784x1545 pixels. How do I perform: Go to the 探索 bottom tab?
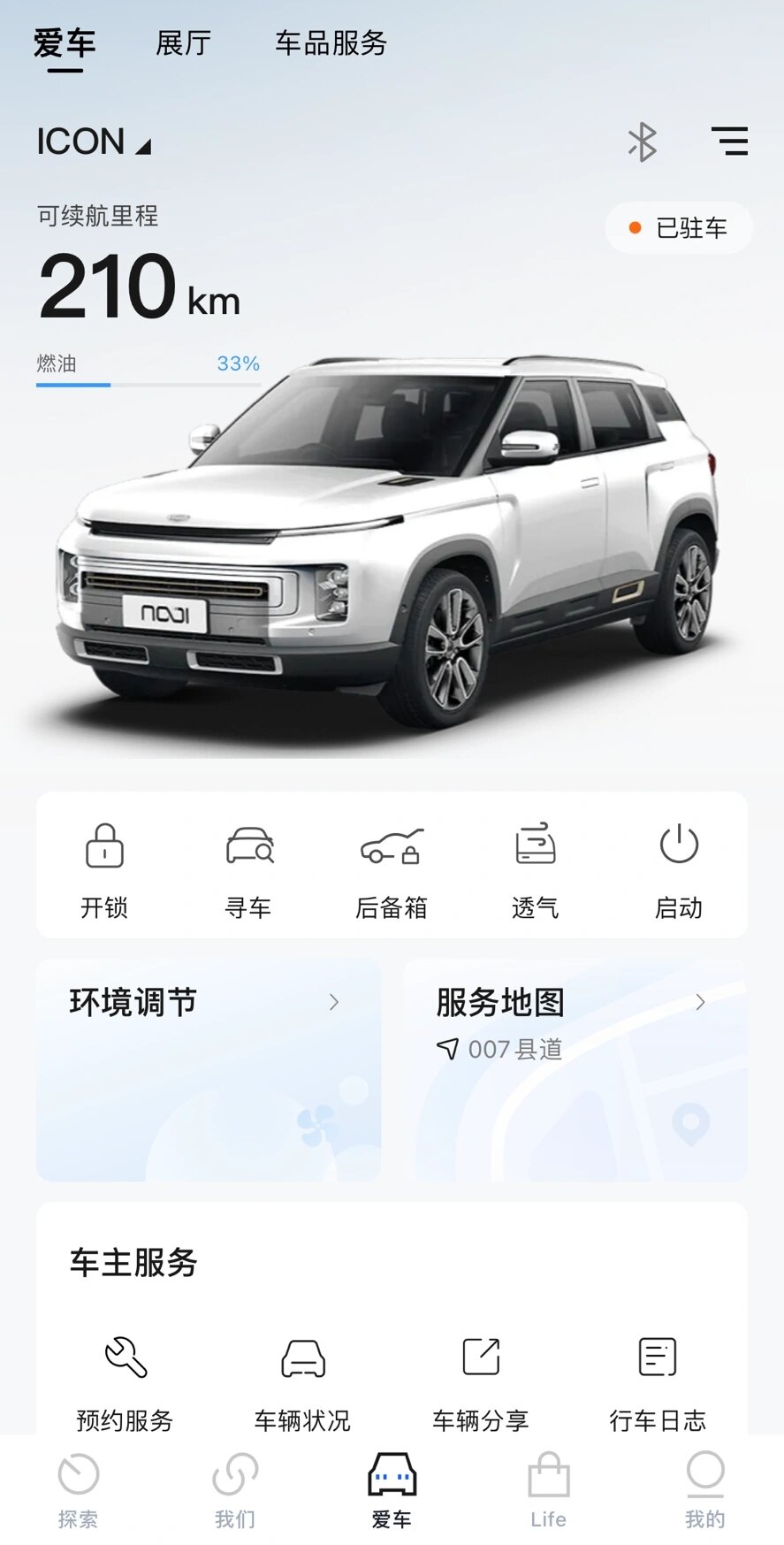(x=78, y=1490)
